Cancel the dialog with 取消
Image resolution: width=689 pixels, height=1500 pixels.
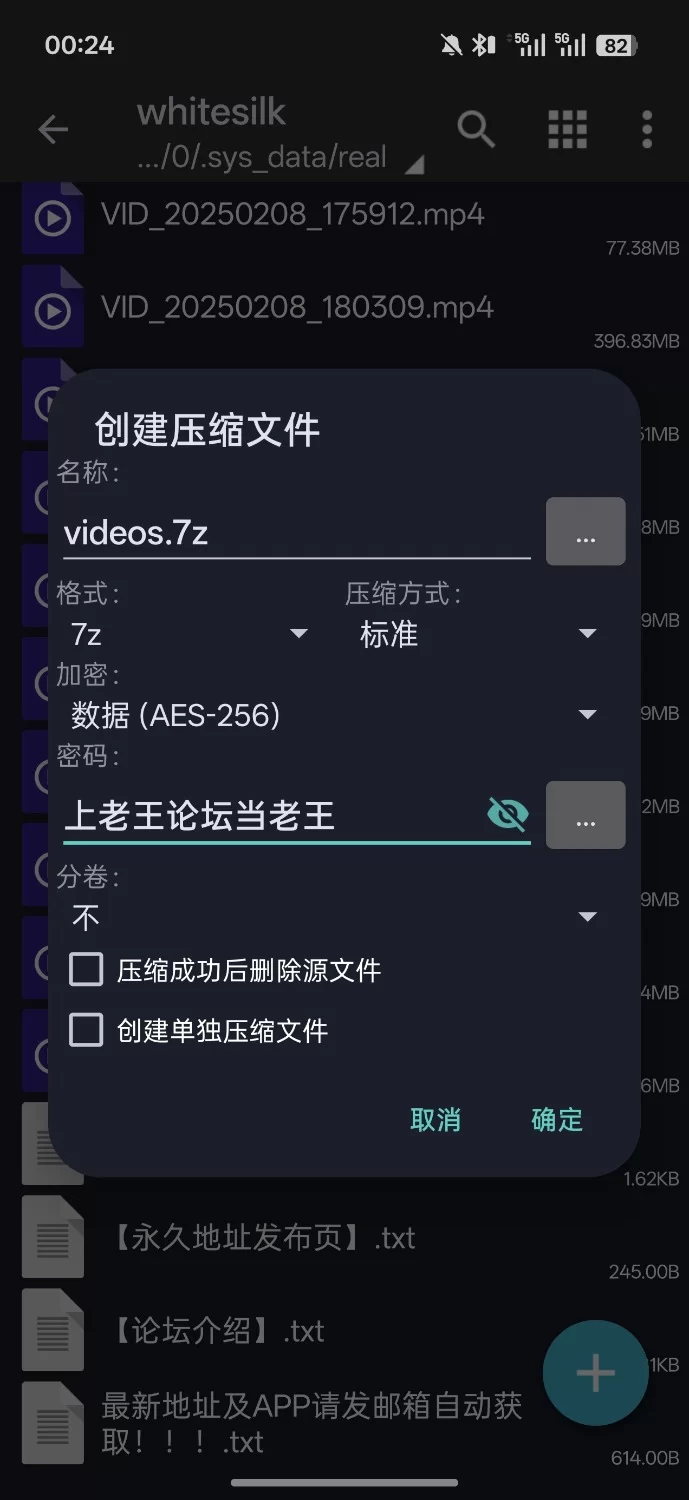pos(435,1119)
